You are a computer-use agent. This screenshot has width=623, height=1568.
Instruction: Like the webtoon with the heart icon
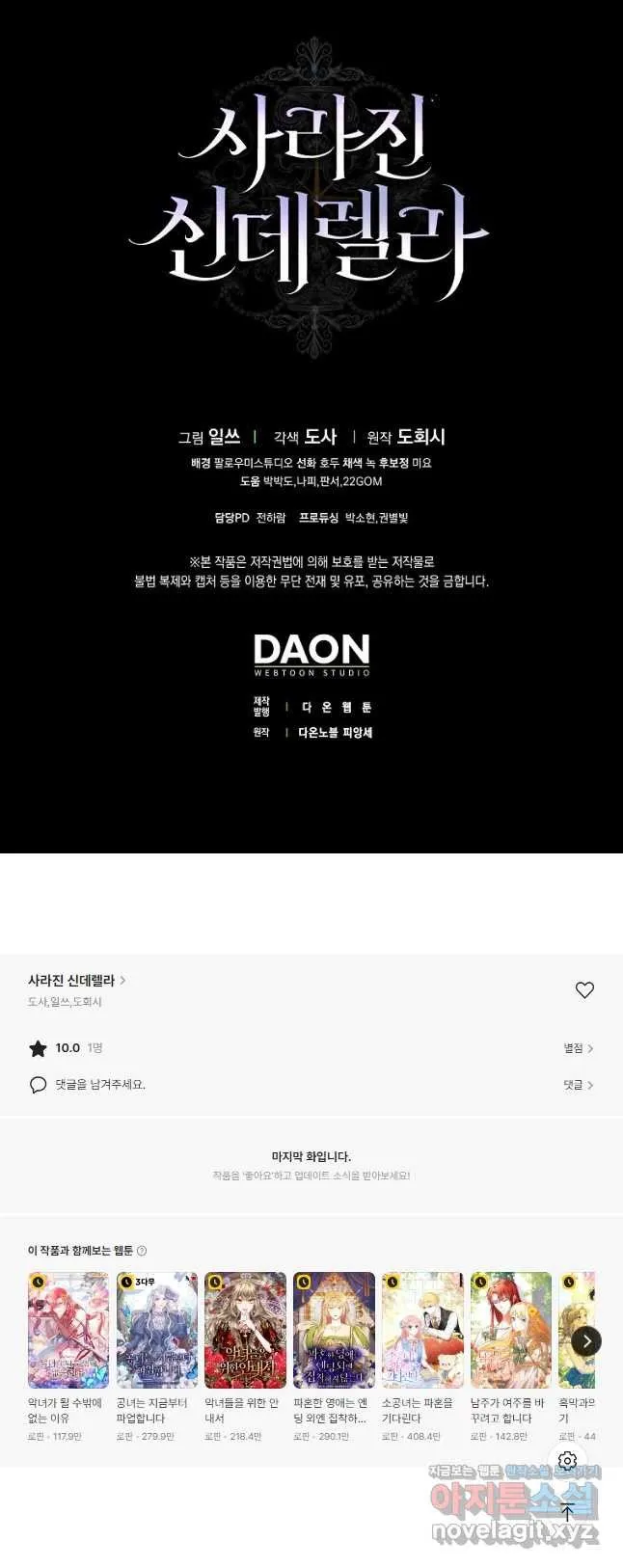click(584, 990)
